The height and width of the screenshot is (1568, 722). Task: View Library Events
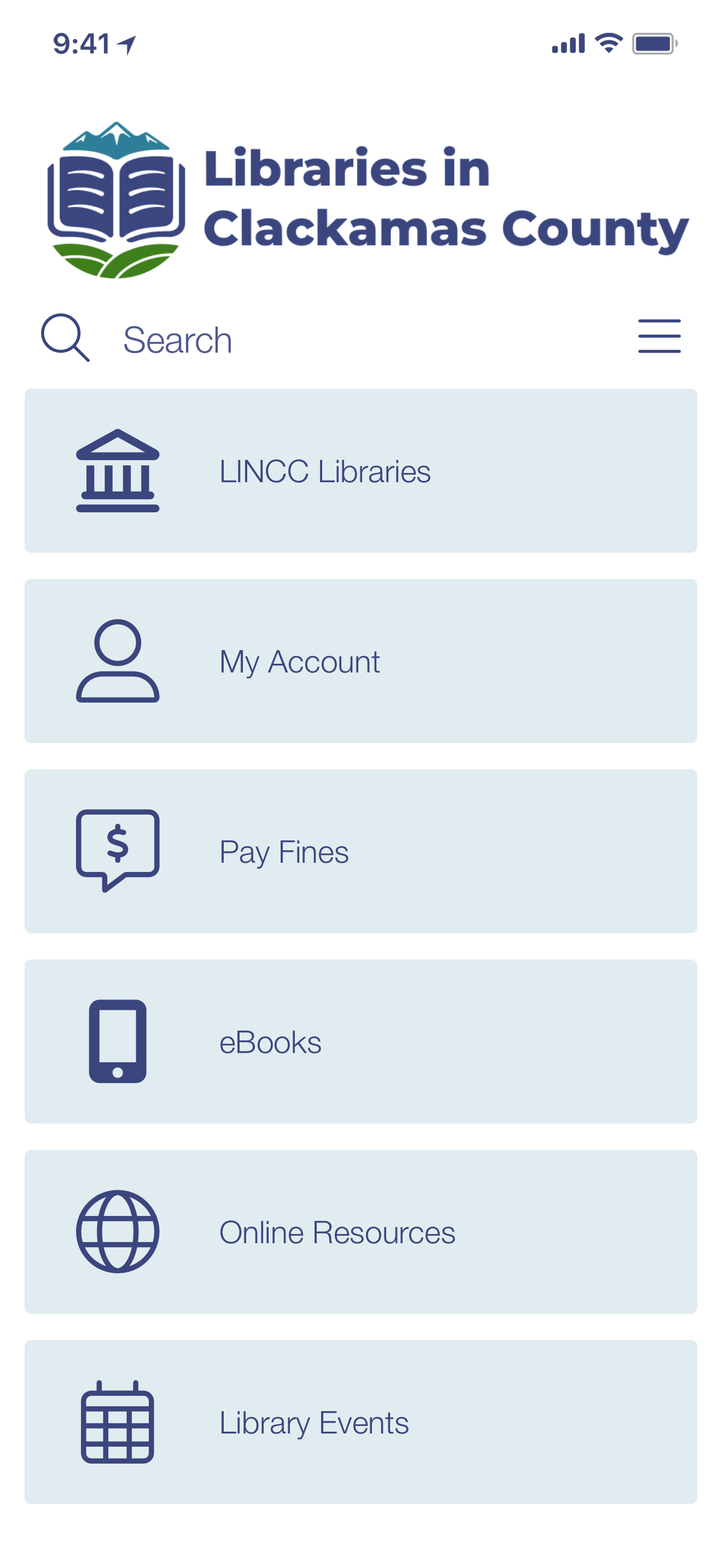click(361, 1423)
